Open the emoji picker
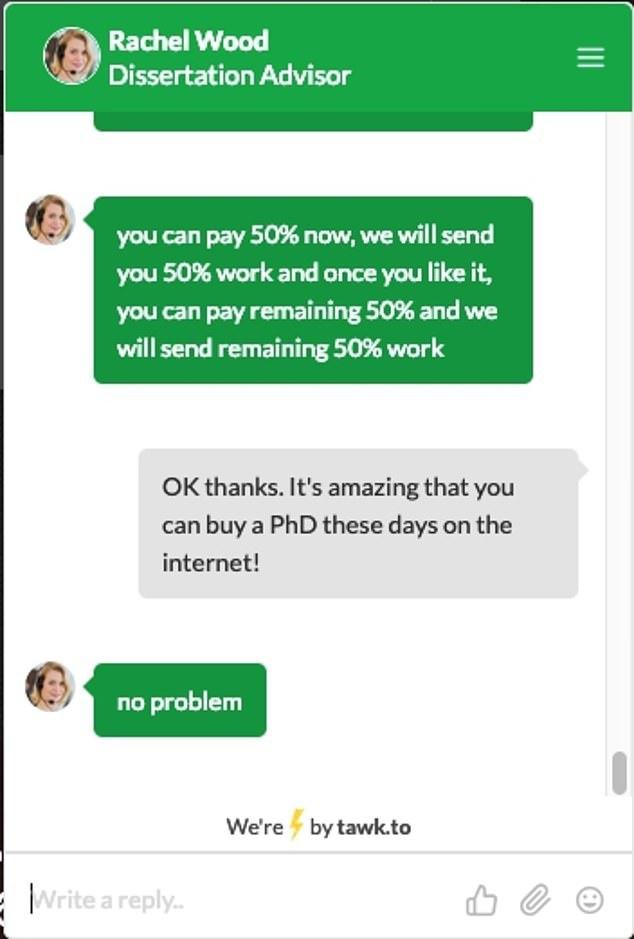Screen dimensions: 634x939 coord(590,900)
